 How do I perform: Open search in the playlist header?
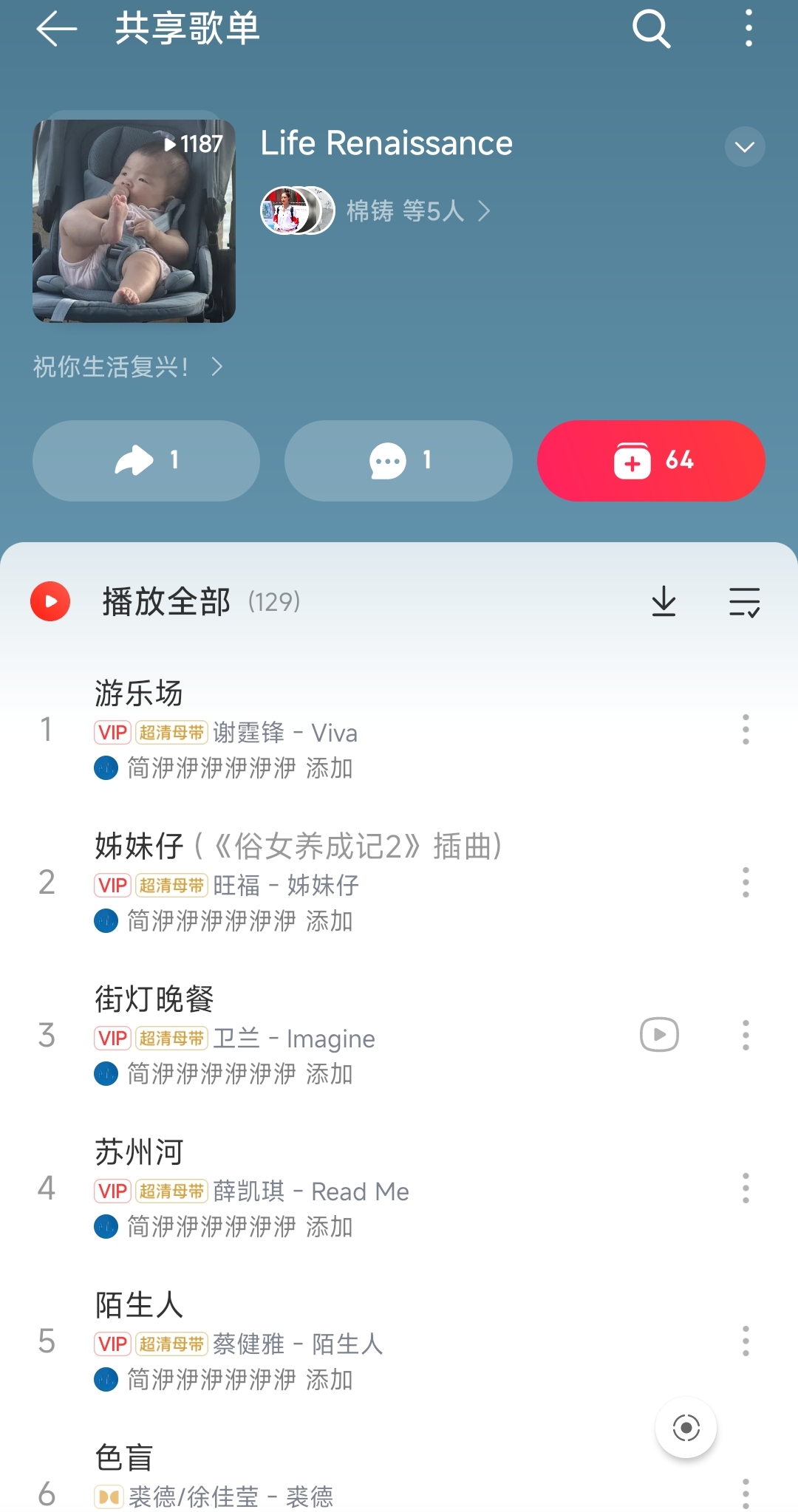(651, 30)
